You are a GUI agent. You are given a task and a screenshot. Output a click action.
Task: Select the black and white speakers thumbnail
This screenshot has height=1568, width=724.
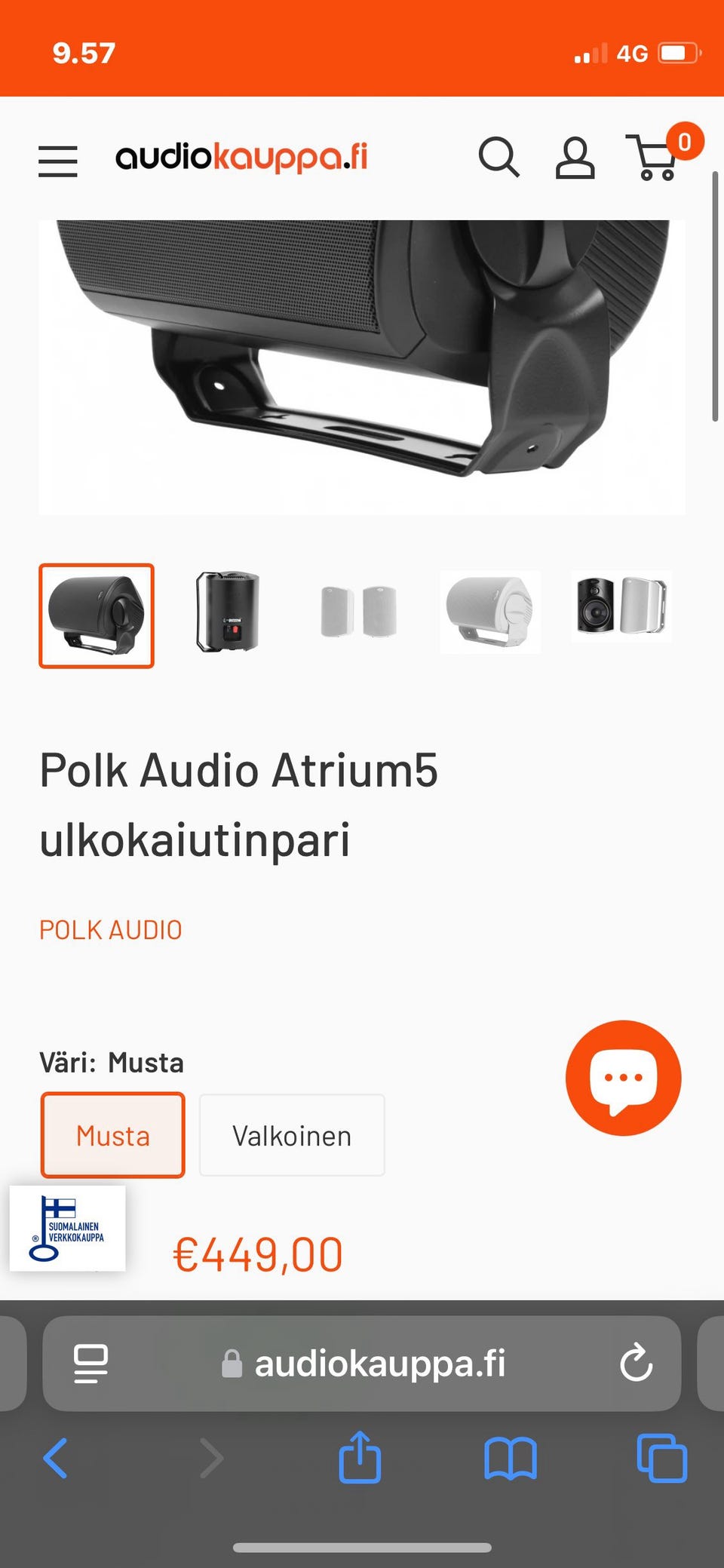click(621, 607)
